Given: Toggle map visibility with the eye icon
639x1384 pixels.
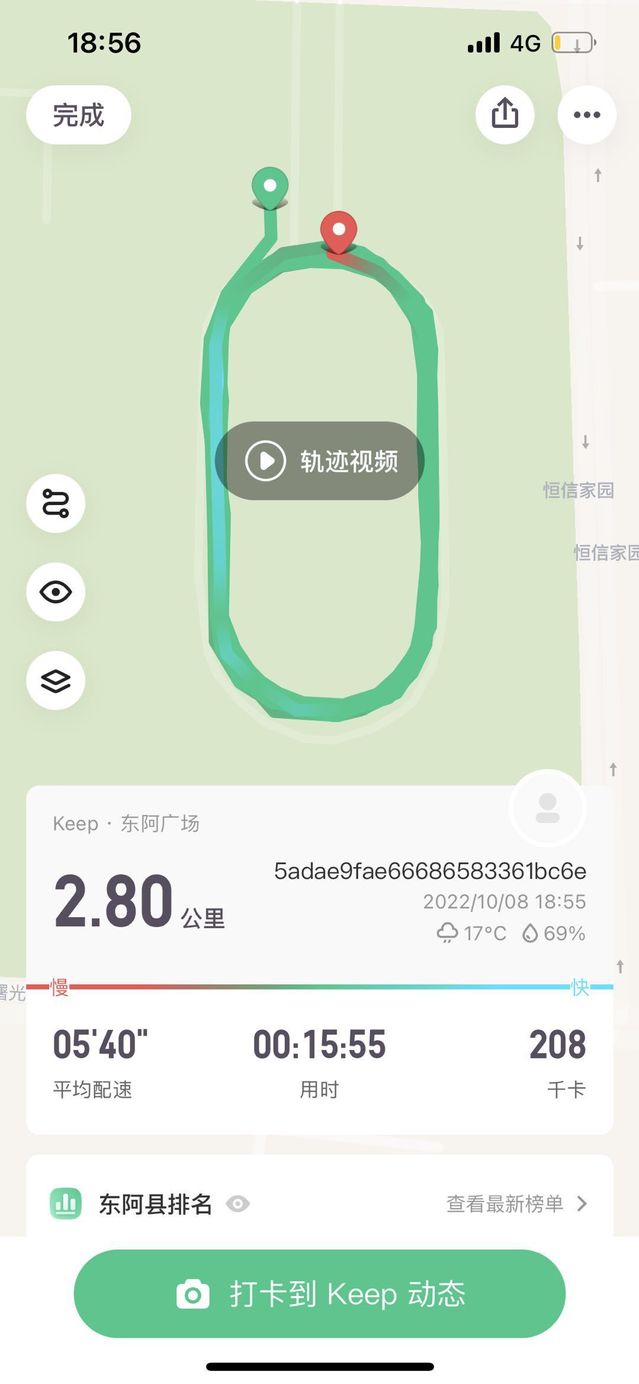Looking at the screenshot, I should click(x=56, y=592).
